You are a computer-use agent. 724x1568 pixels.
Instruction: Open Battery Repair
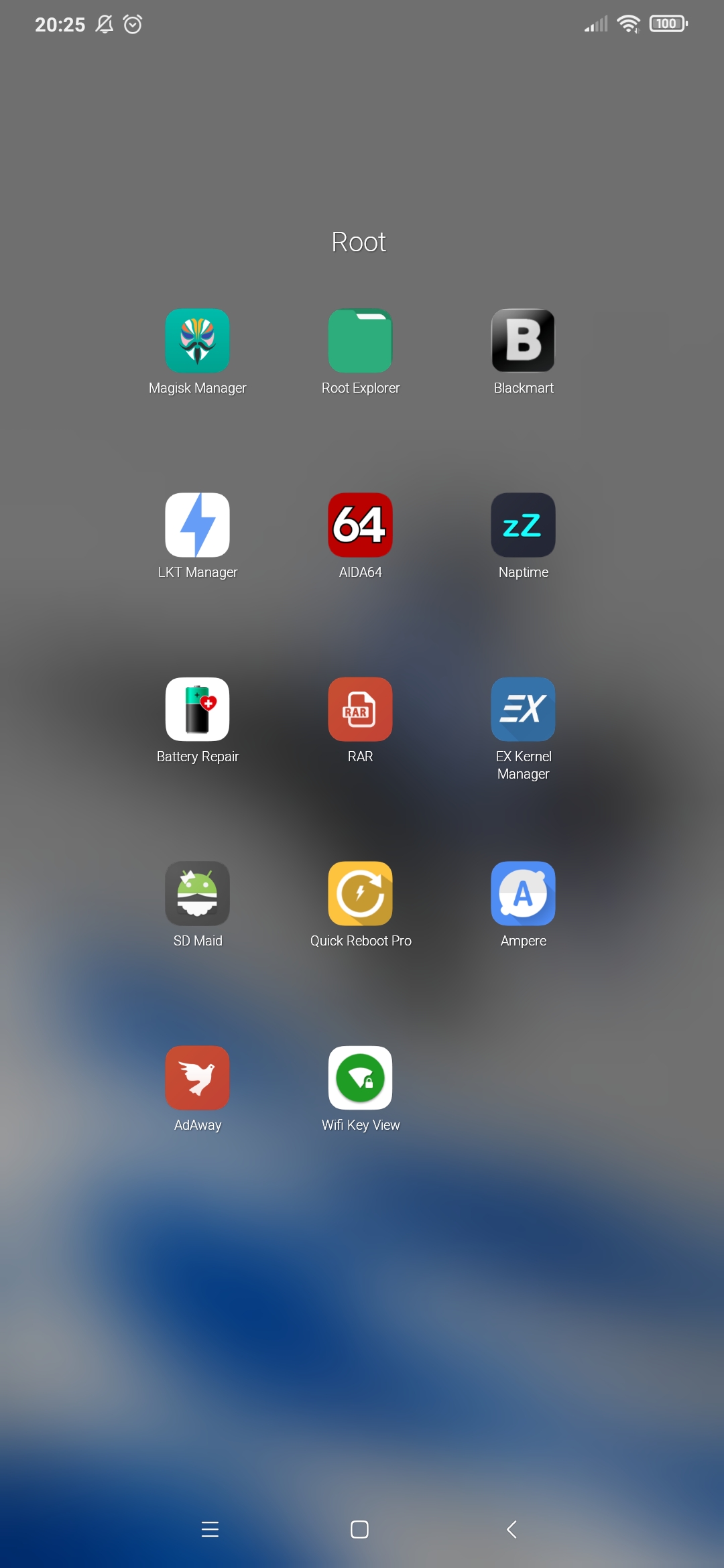pos(197,709)
